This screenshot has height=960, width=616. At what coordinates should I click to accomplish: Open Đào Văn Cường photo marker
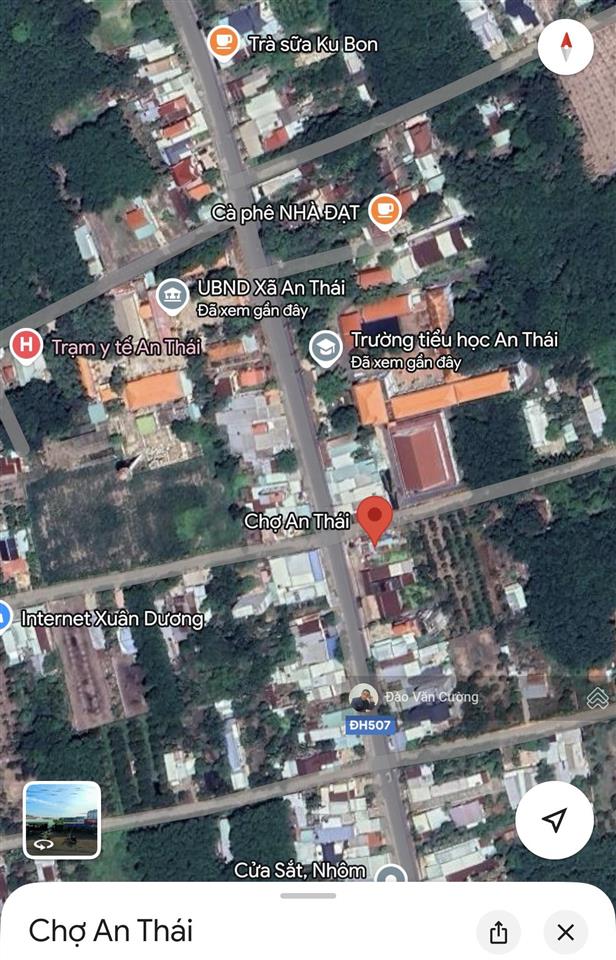pos(363,697)
